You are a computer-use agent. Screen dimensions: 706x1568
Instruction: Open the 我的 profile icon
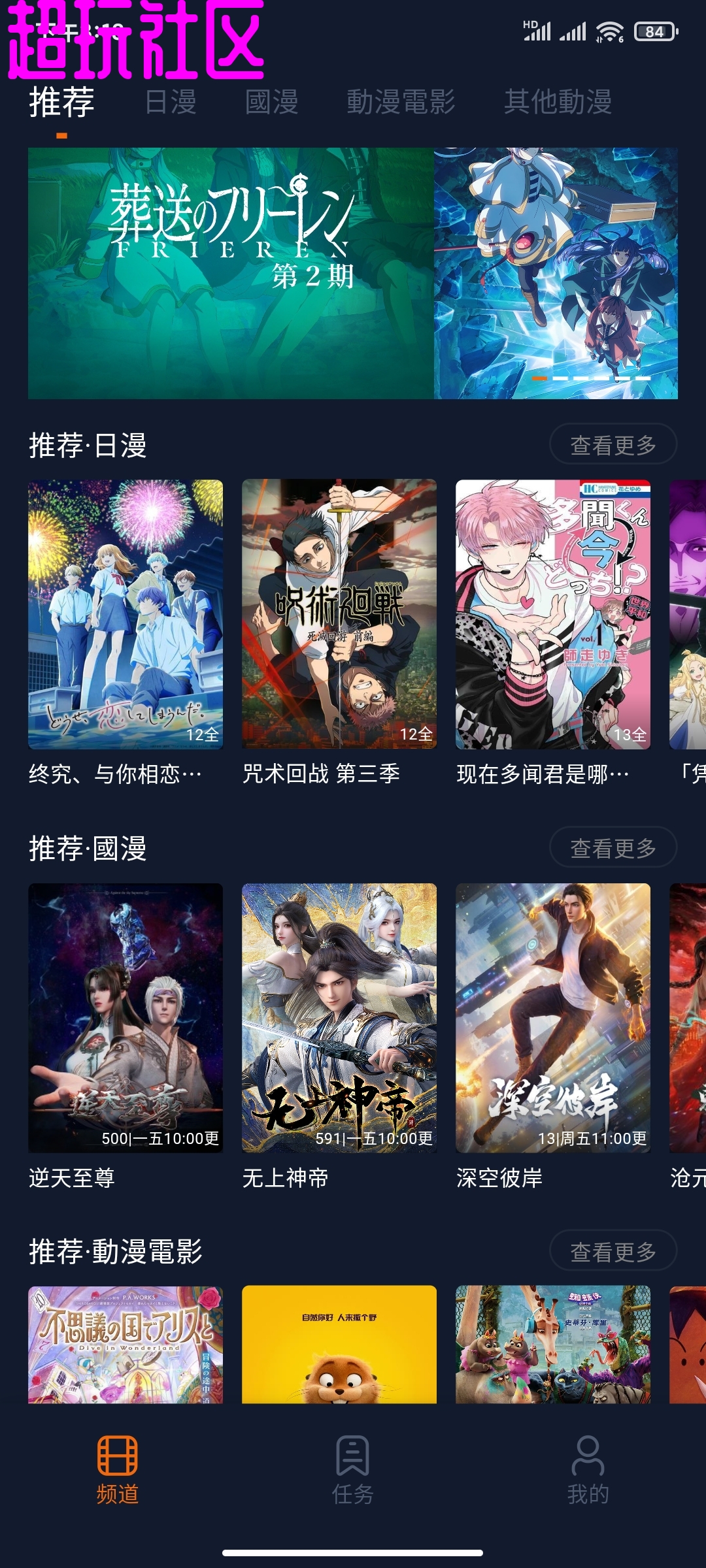click(587, 1467)
